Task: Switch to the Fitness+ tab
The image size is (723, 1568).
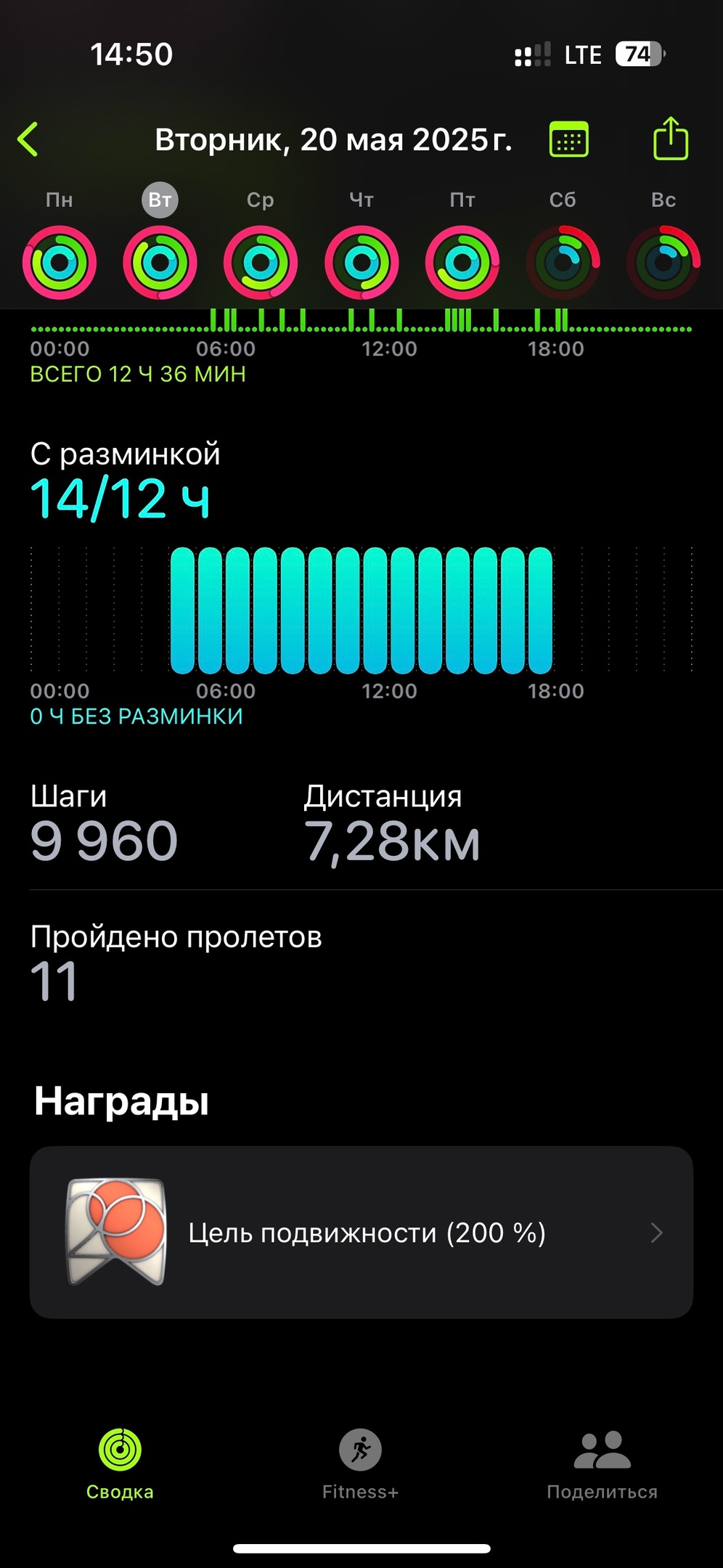Action: (361, 1463)
